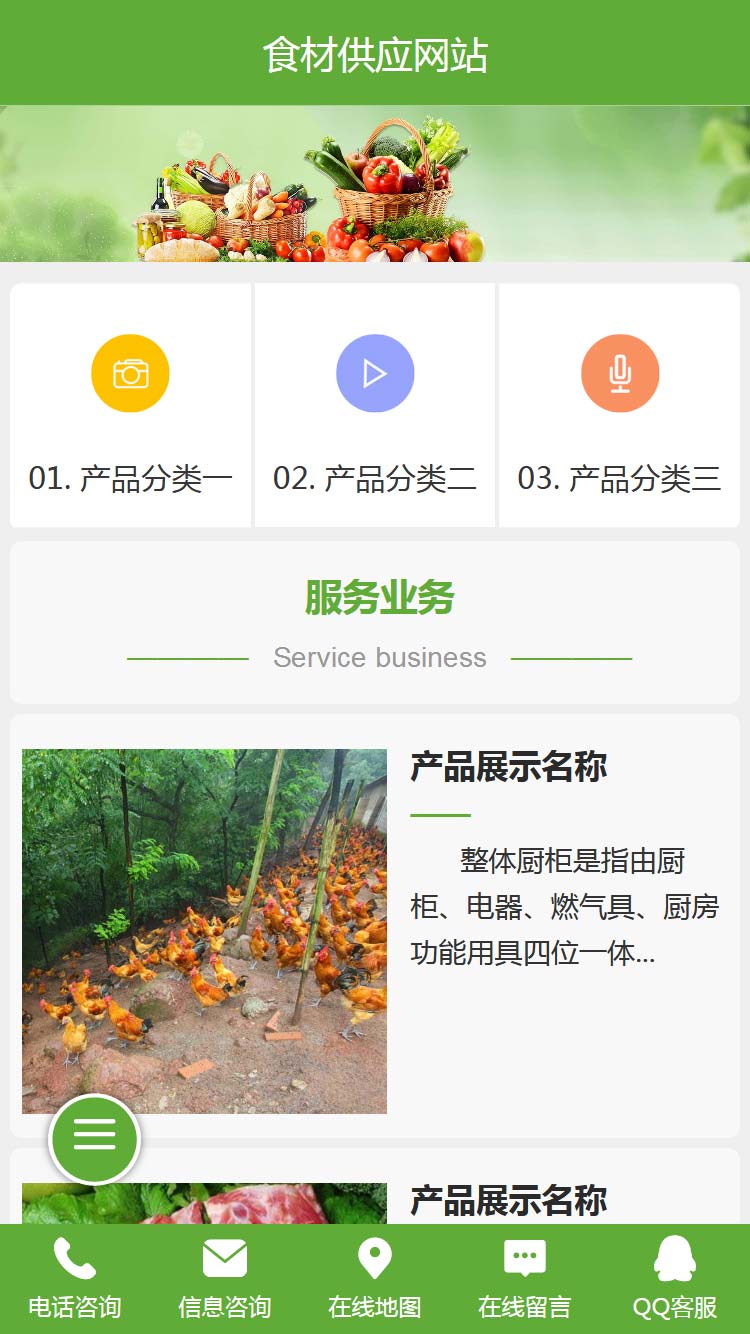
Task: Select 信息咨询 in bottom bar
Action: (225, 1278)
